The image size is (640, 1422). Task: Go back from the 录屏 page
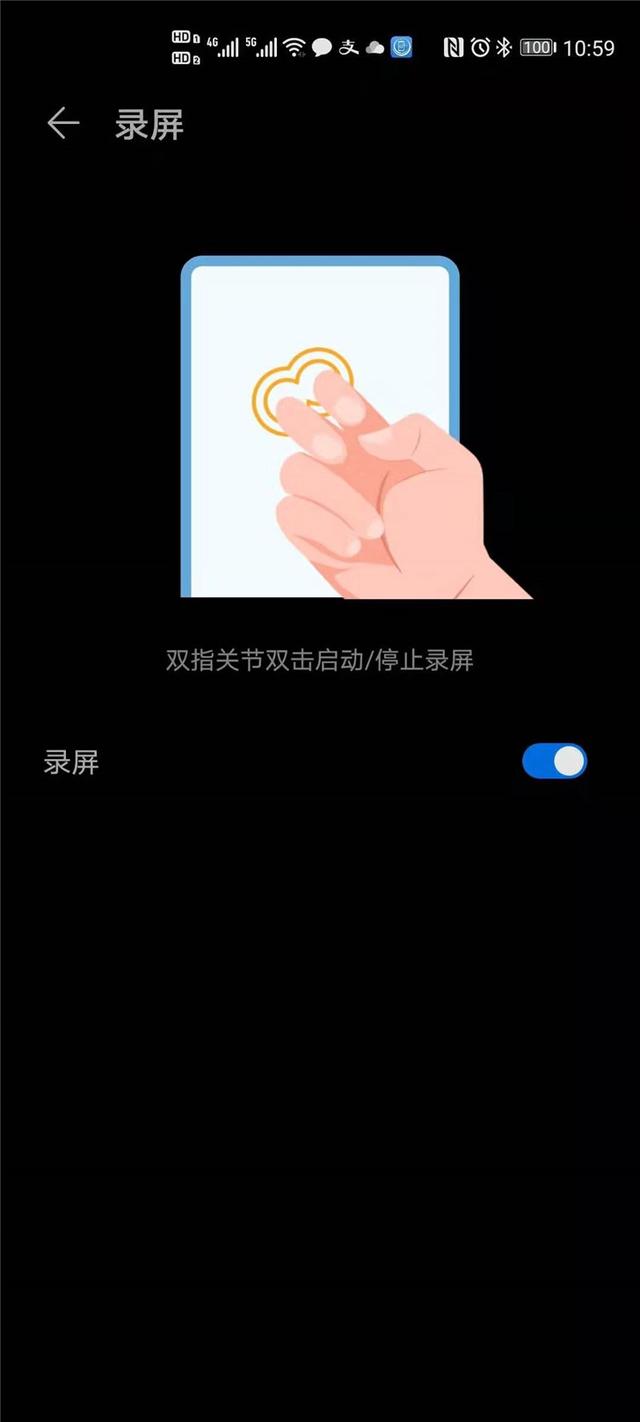coord(63,124)
